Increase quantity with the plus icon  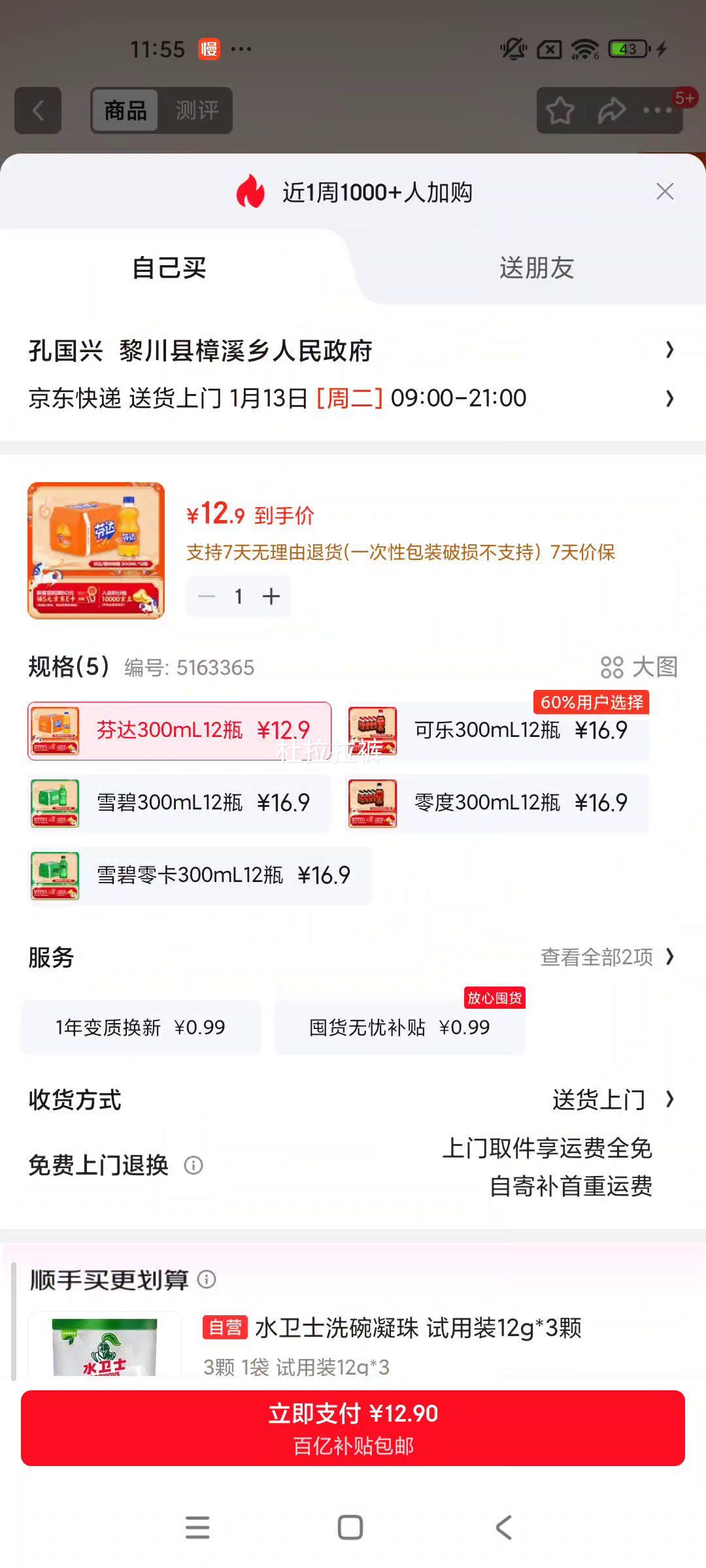(272, 596)
